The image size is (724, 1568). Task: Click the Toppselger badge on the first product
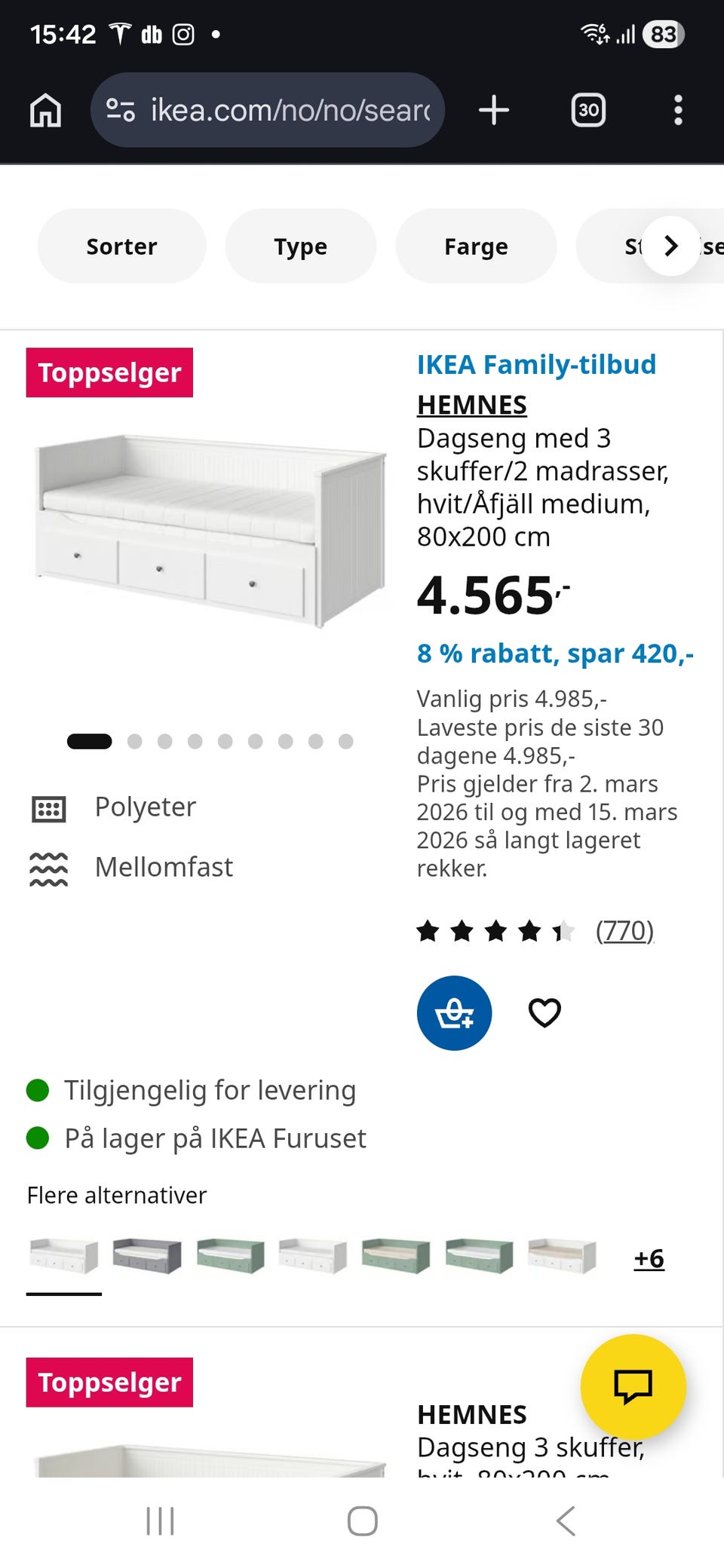(110, 372)
